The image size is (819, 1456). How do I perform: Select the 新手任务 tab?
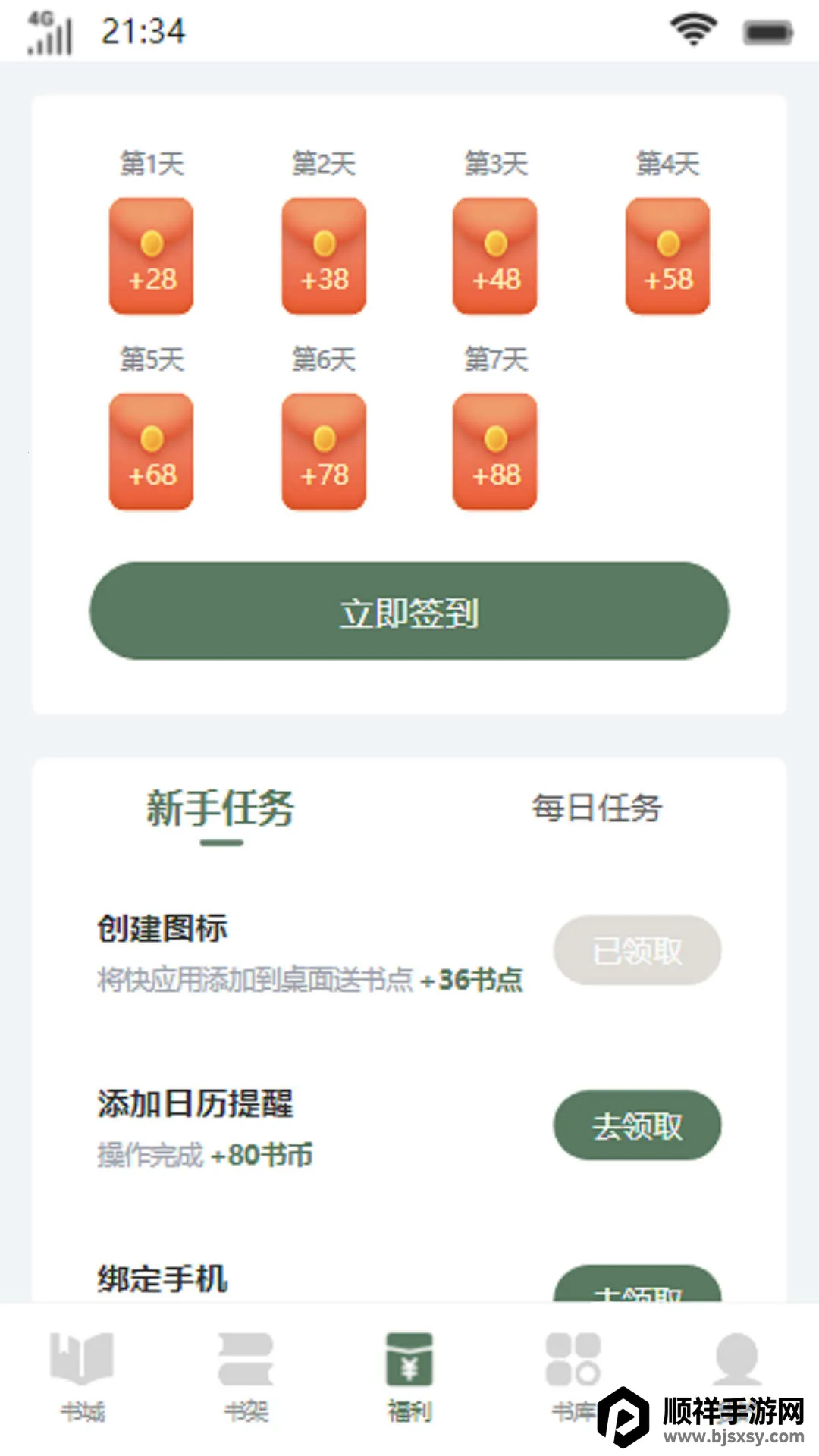[221, 808]
